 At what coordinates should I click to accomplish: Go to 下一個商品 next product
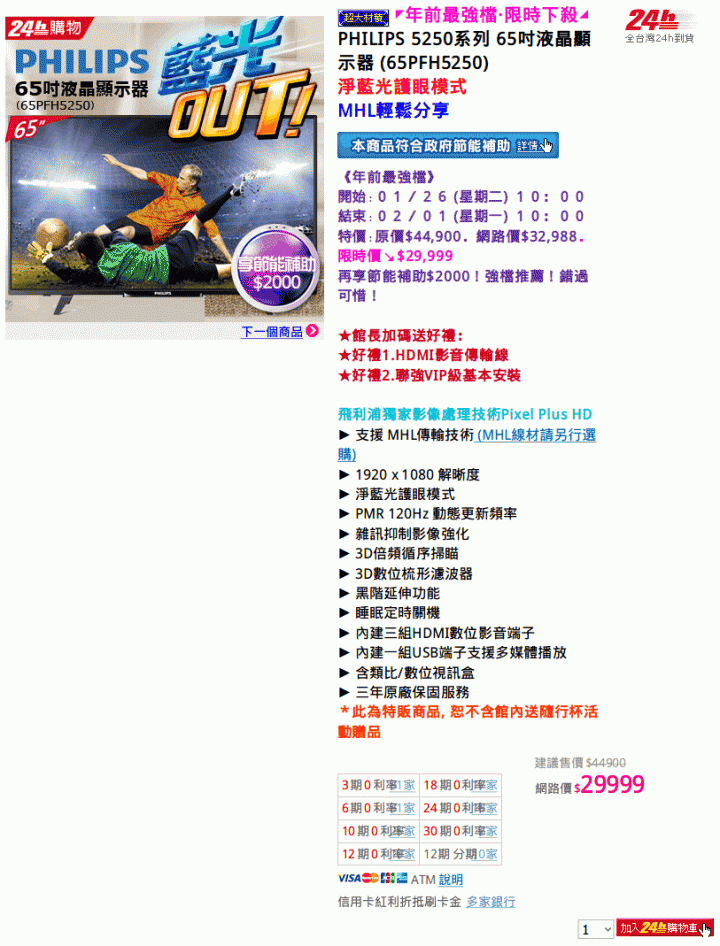[x=280, y=332]
